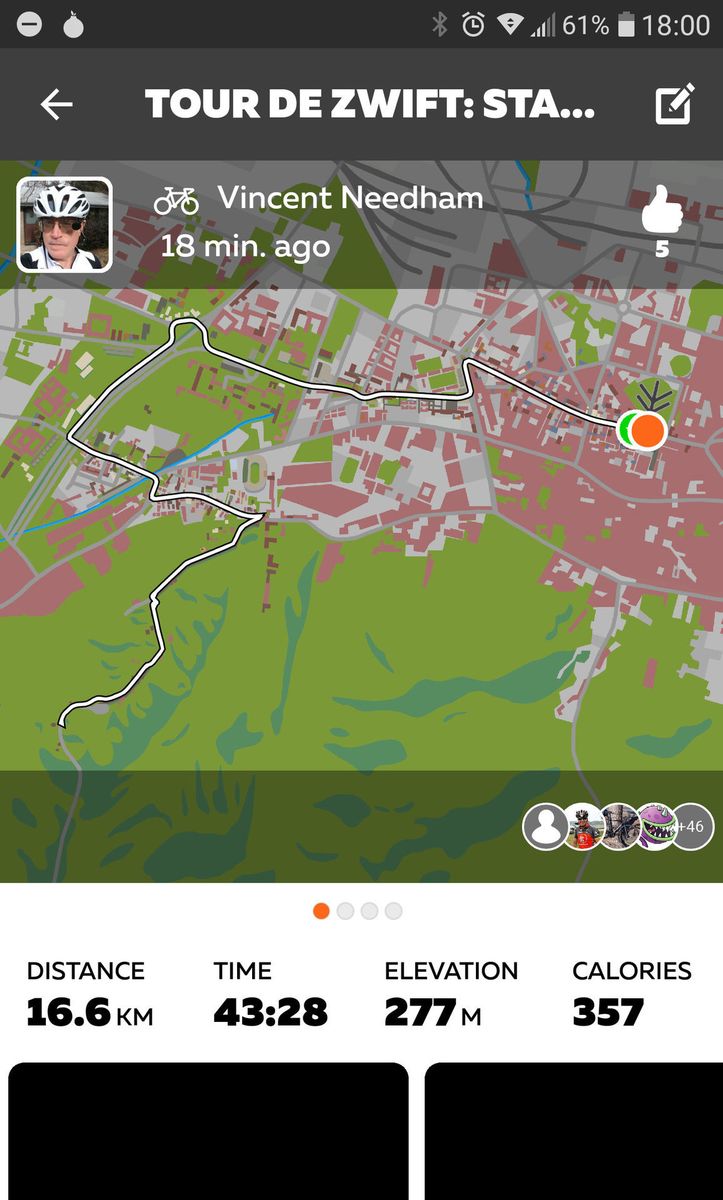Edit this activity with the pencil icon
The image size is (723, 1200).
click(675, 104)
